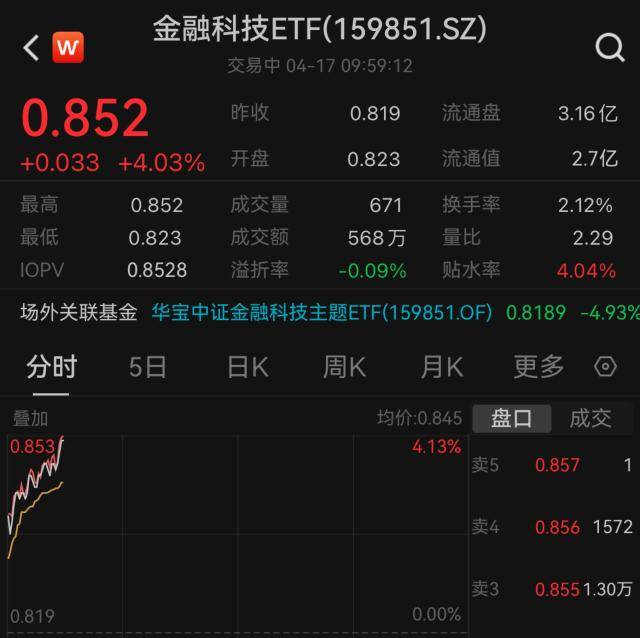This screenshot has height=638, width=640.
Task: Tap 叠加 to overlay a comparison
Action: 30,418
